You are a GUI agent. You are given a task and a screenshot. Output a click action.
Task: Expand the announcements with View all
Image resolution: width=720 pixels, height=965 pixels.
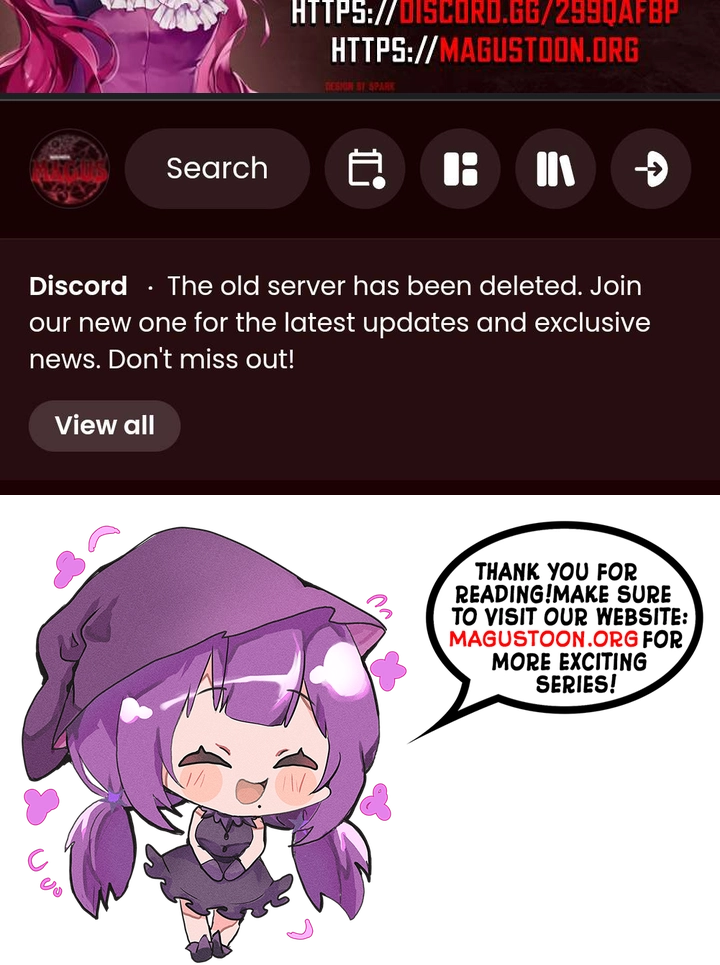104,425
